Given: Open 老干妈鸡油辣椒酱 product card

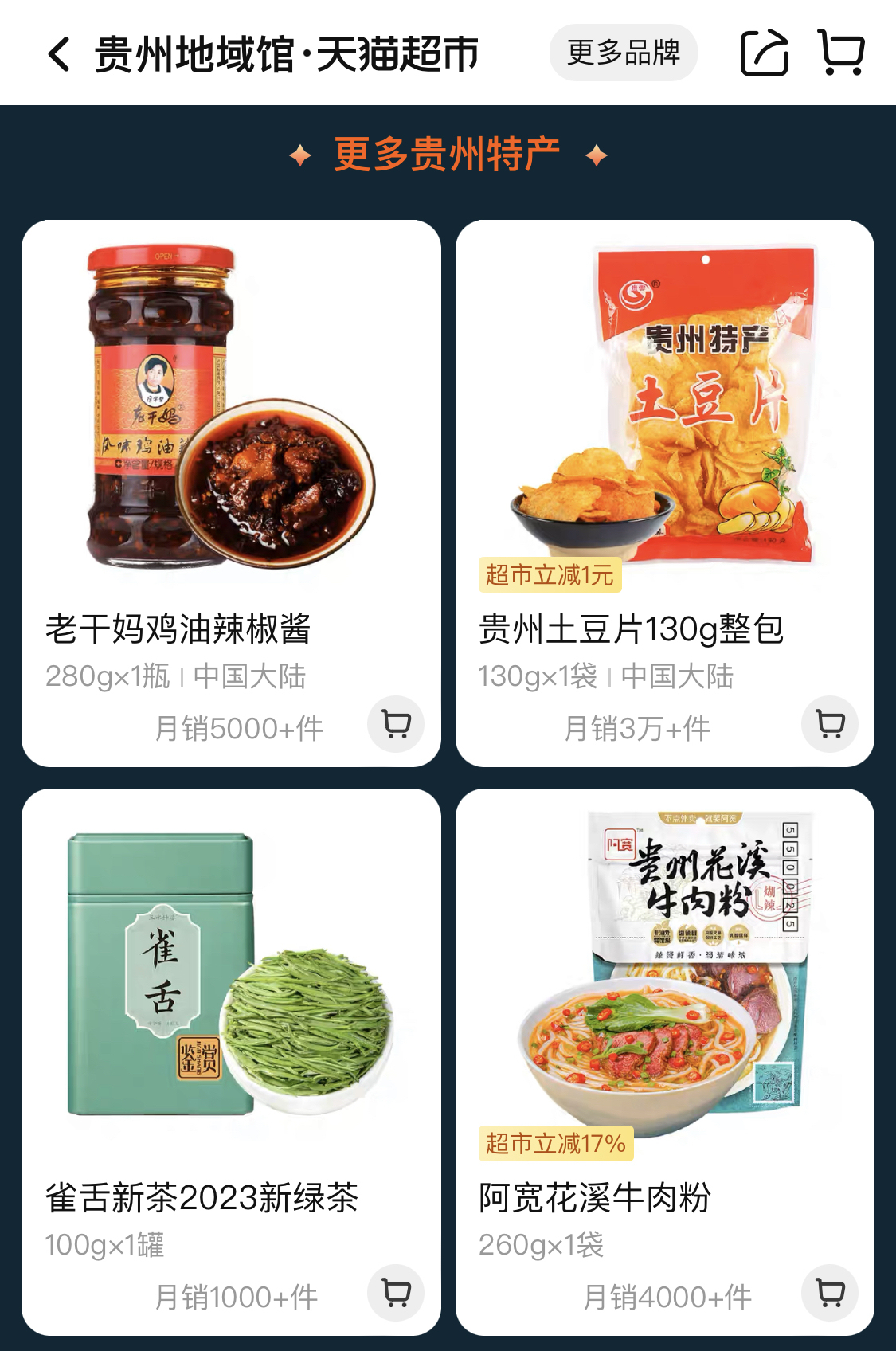Looking at the screenshot, I should [x=231, y=446].
